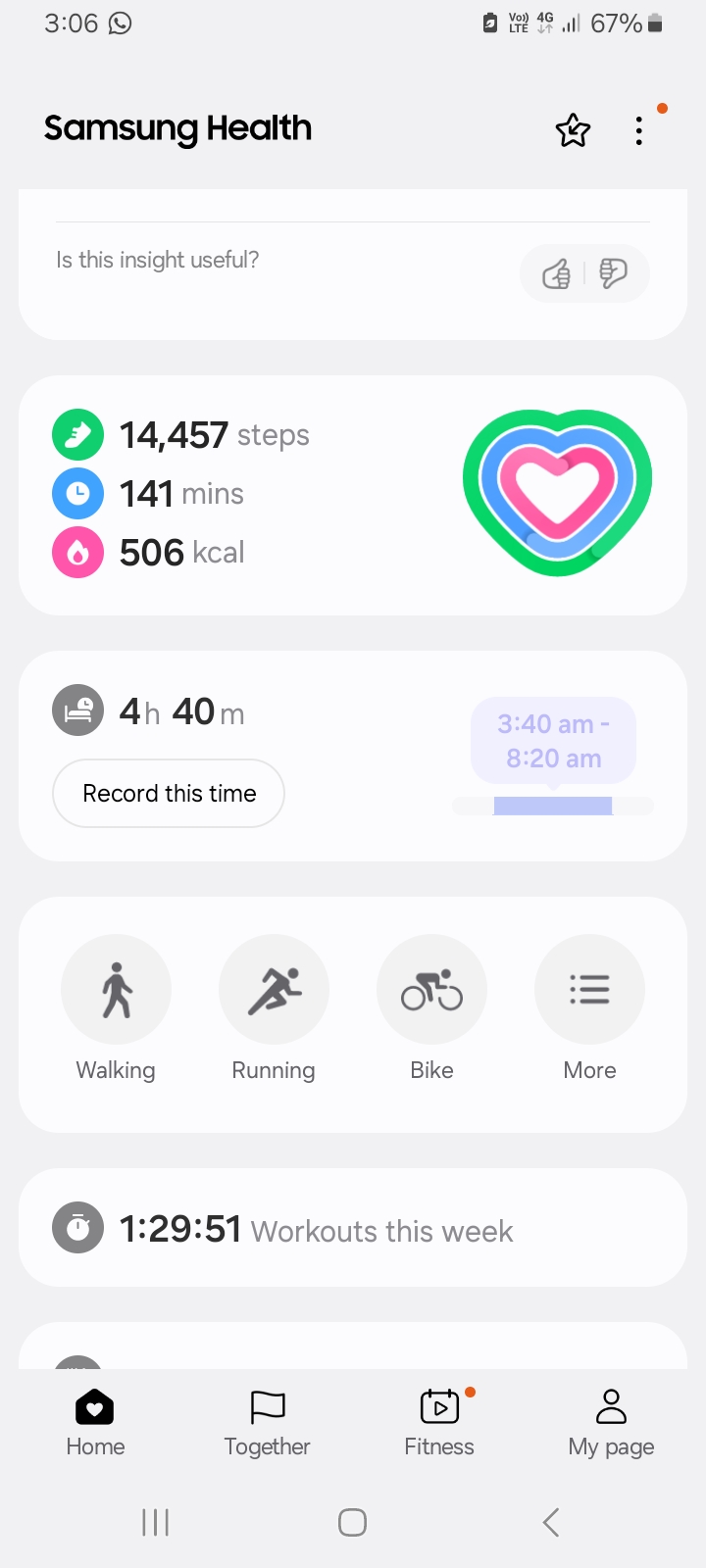This screenshot has width=706, height=1568.
Task: Select the Home tab
Action: [95, 1424]
